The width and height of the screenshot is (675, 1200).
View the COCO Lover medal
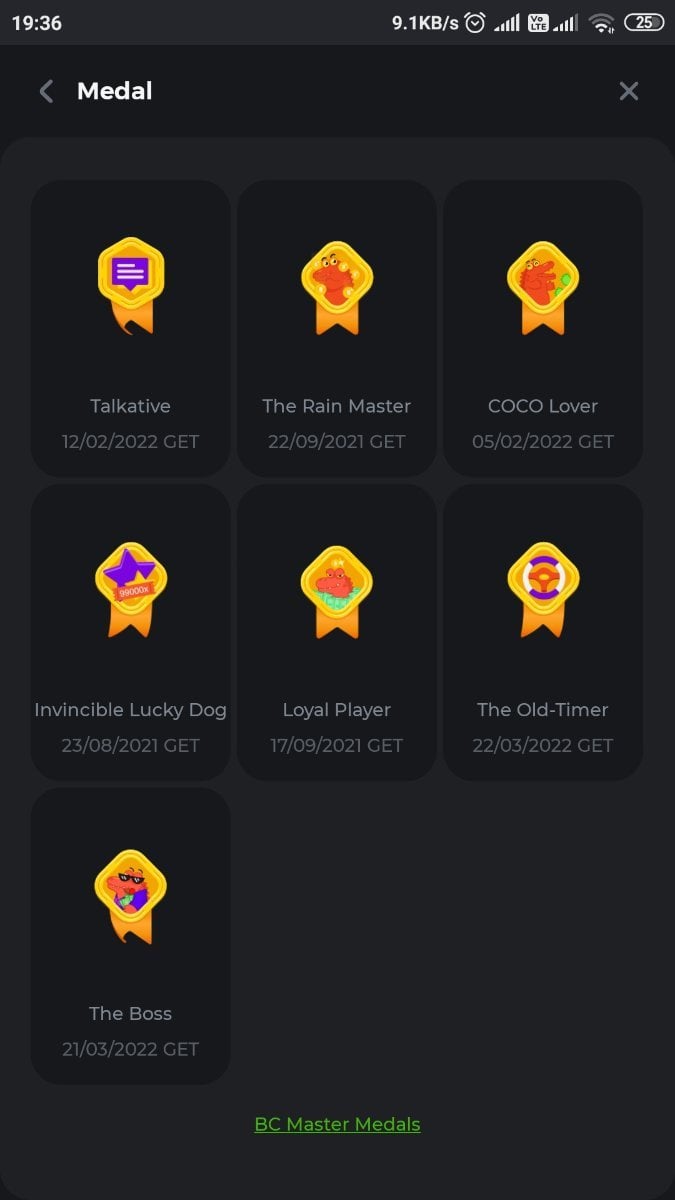click(543, 328)
